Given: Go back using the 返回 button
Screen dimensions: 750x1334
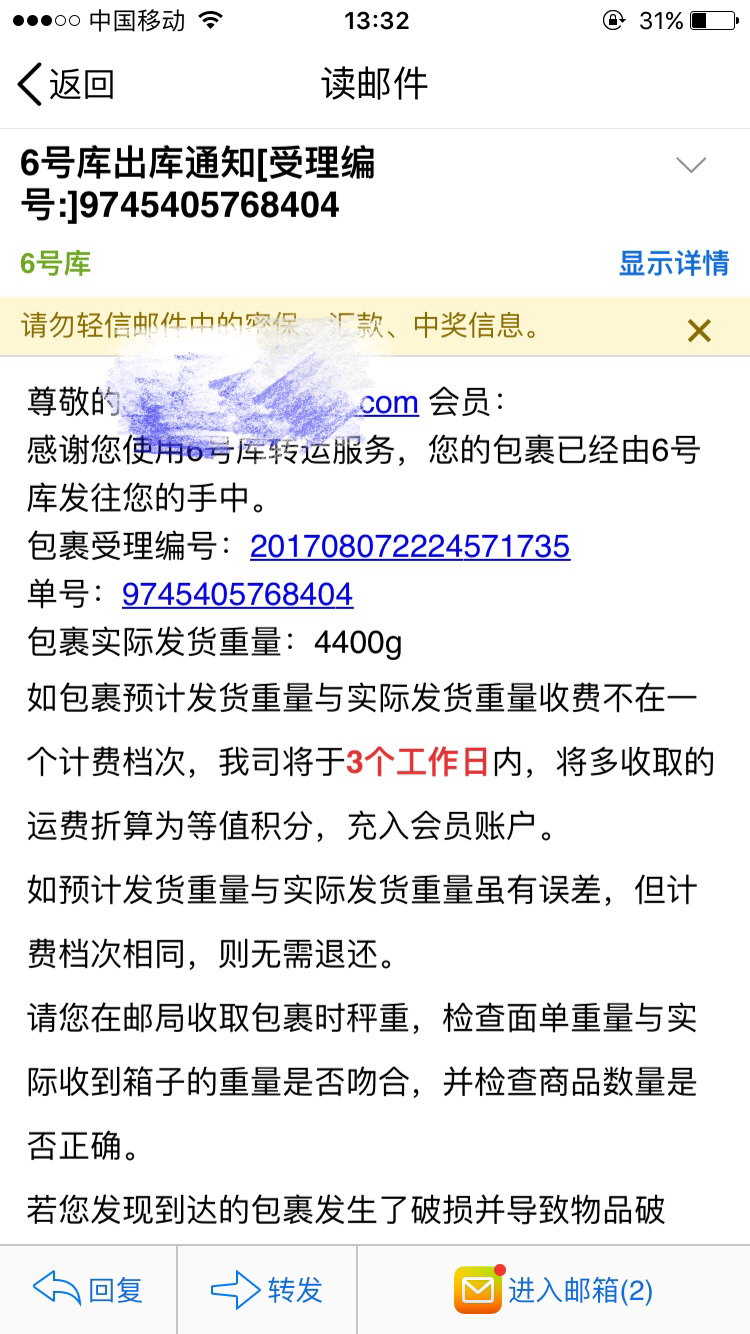Looking at the screenshot, I should [x=66, y=84].
